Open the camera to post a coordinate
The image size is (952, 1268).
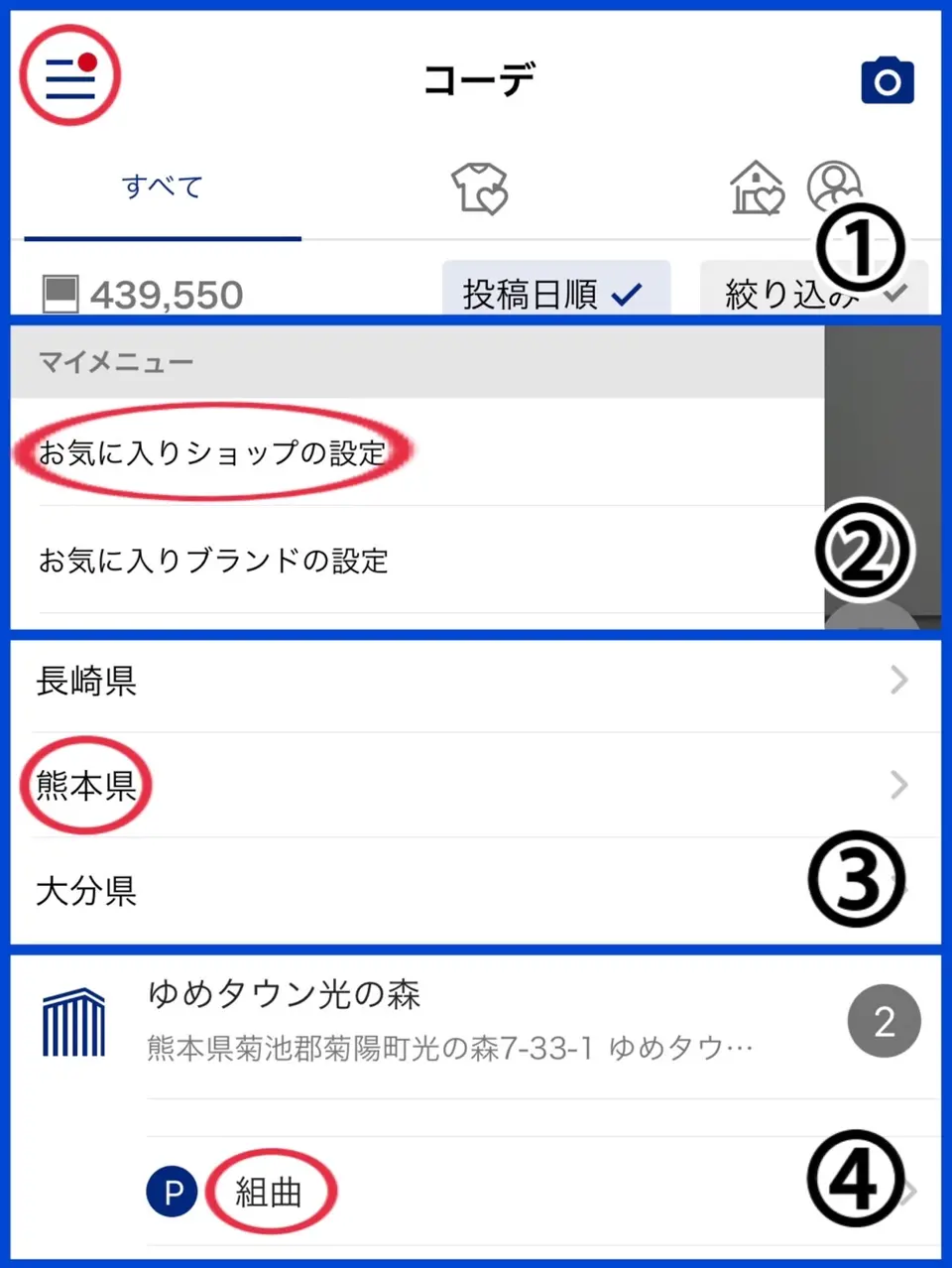(887, 79)
